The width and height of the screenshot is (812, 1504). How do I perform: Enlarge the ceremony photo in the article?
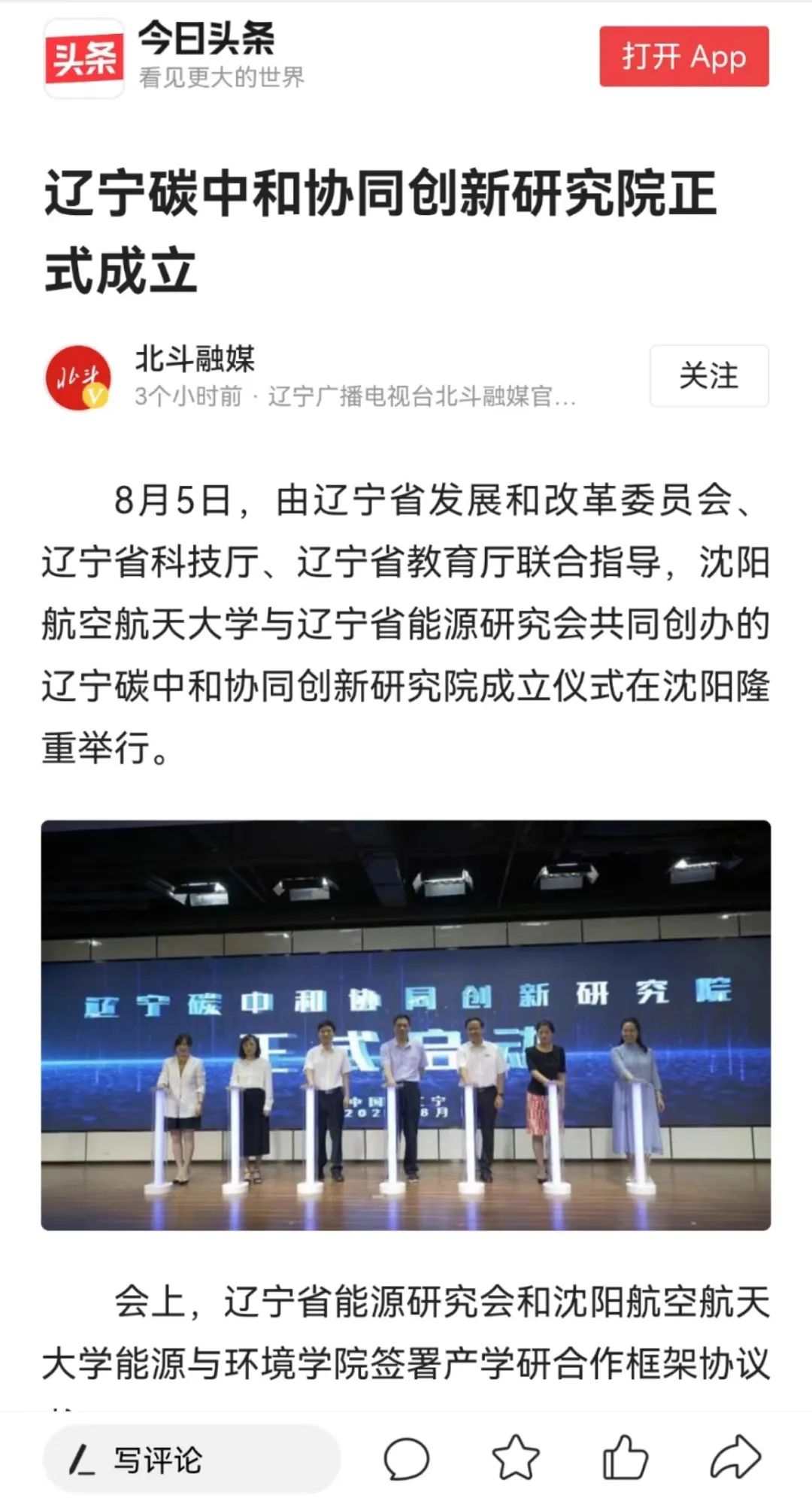click(x=406, y=1026)
